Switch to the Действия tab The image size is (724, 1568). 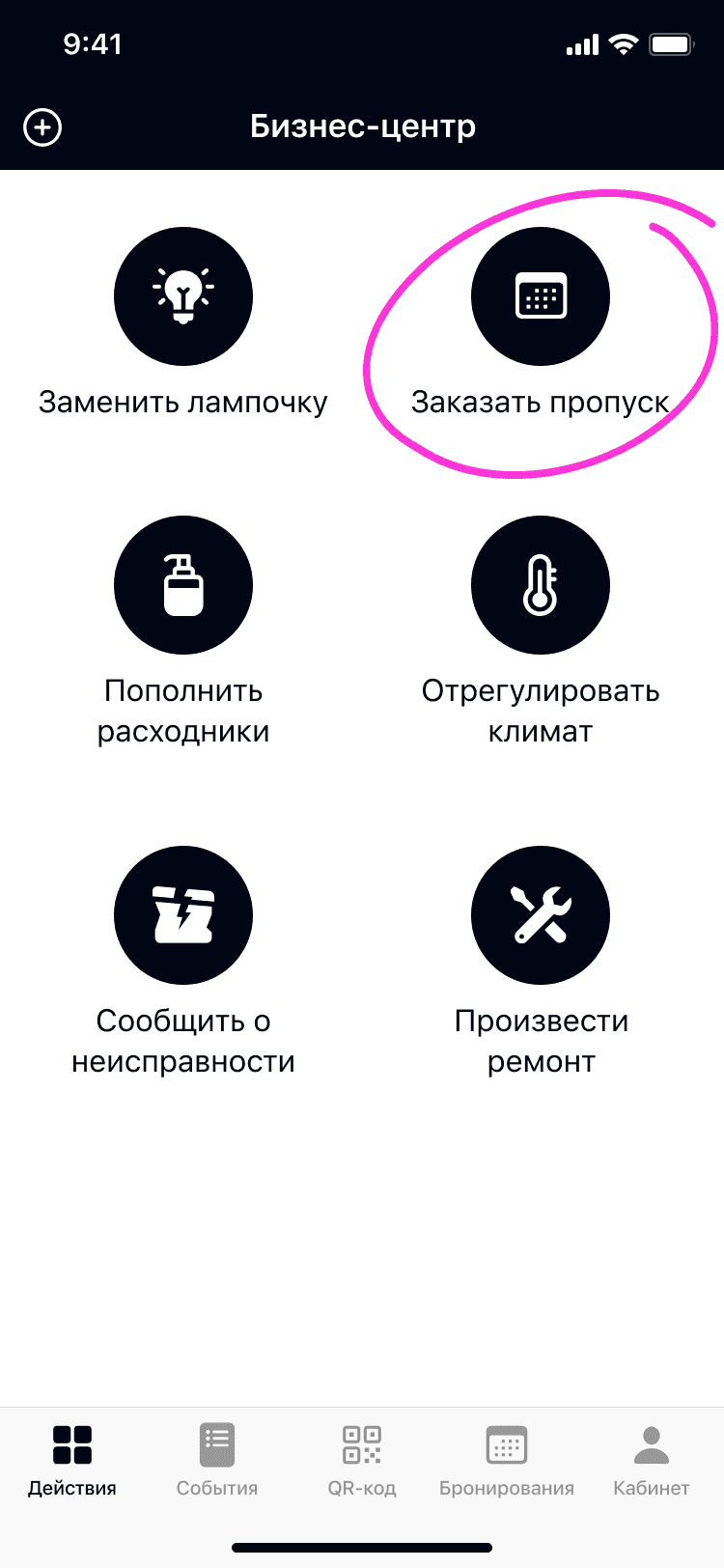coord(72,1460)
